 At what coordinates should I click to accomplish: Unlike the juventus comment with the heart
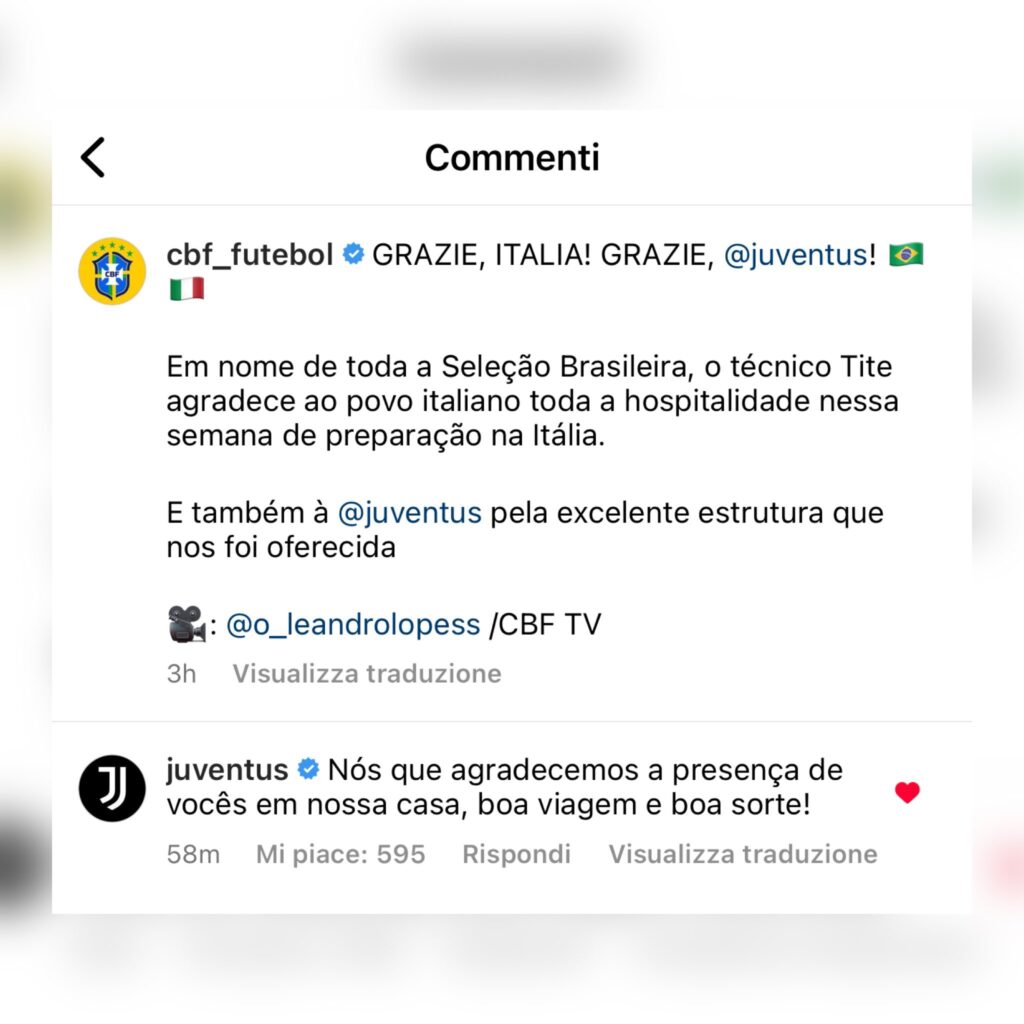(907, 793)
